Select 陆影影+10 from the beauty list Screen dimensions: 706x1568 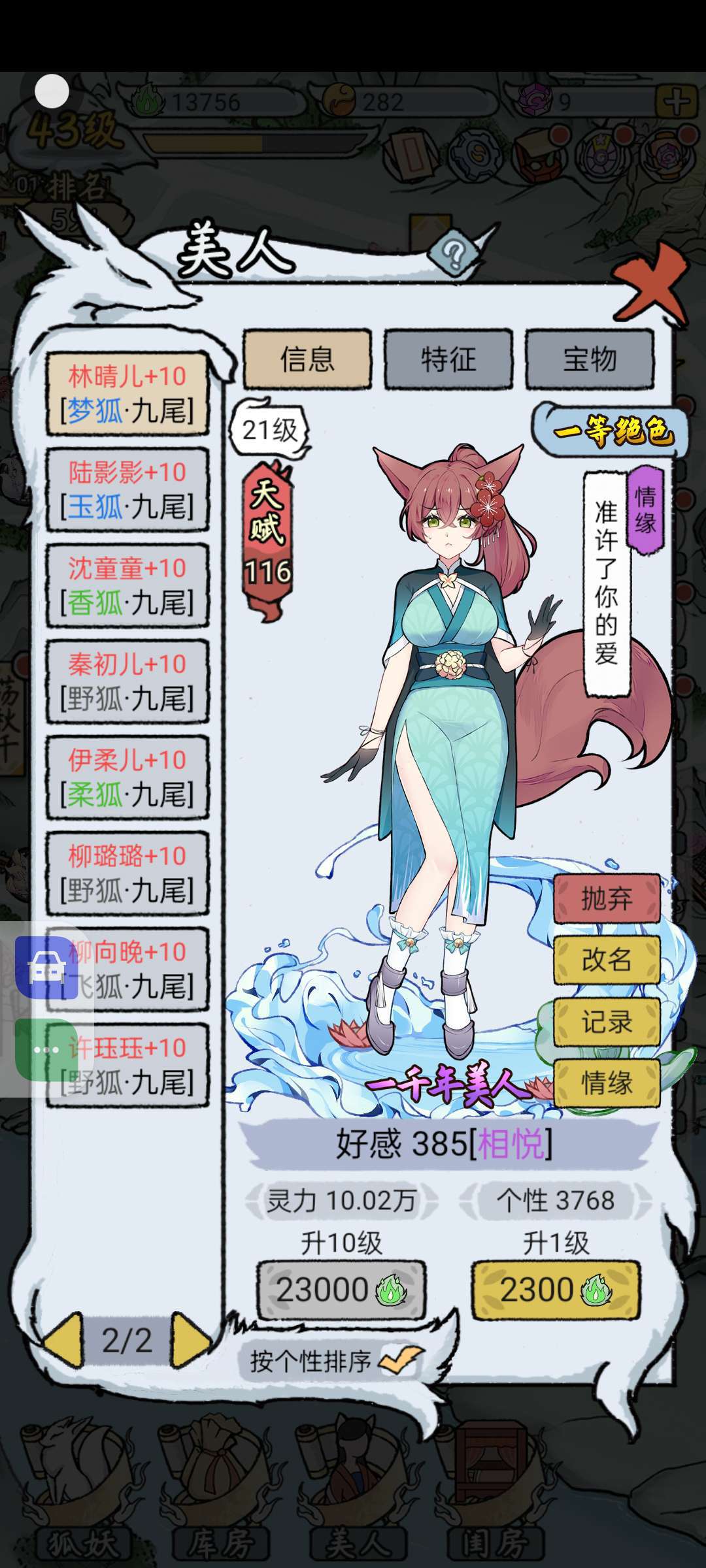[127, 489]
